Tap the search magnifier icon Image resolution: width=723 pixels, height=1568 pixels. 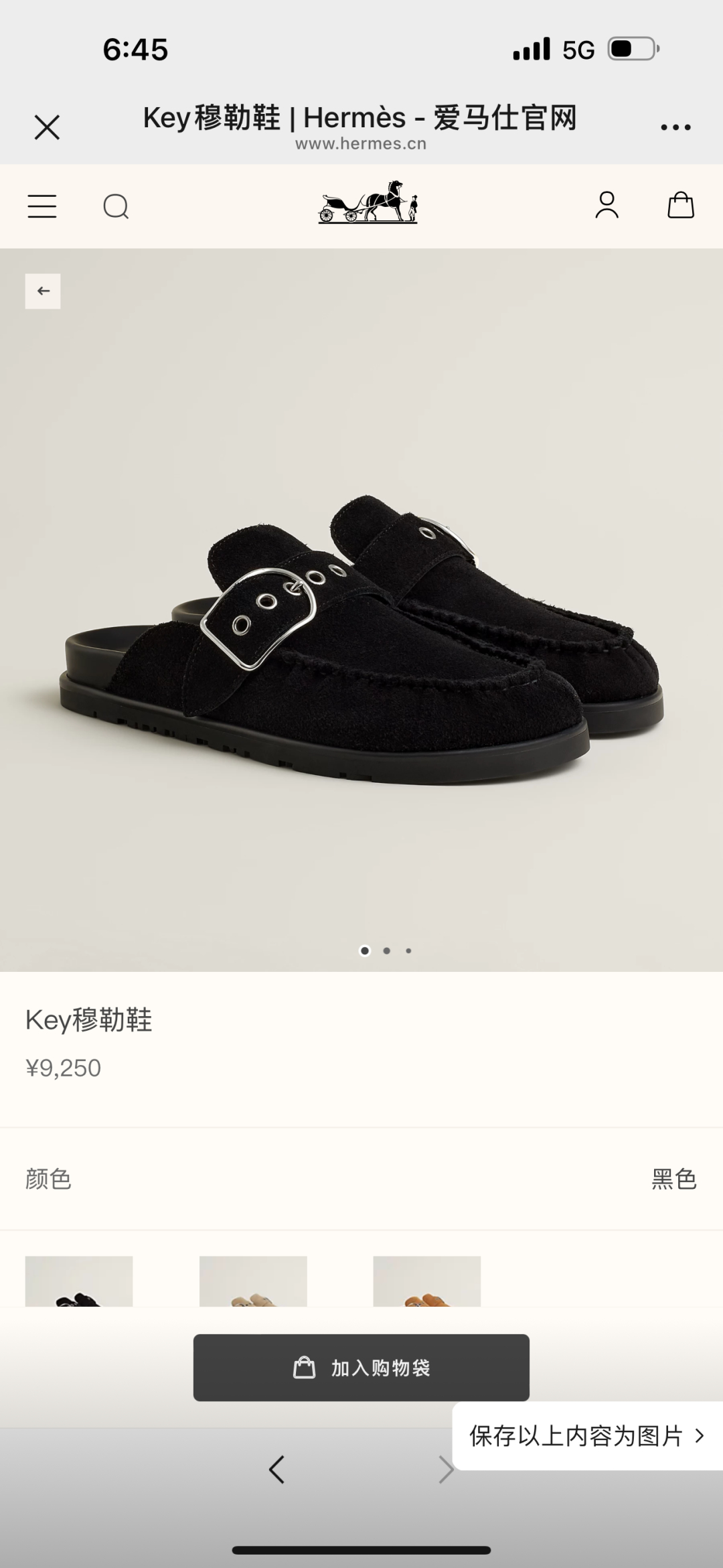tap(116, 206)
